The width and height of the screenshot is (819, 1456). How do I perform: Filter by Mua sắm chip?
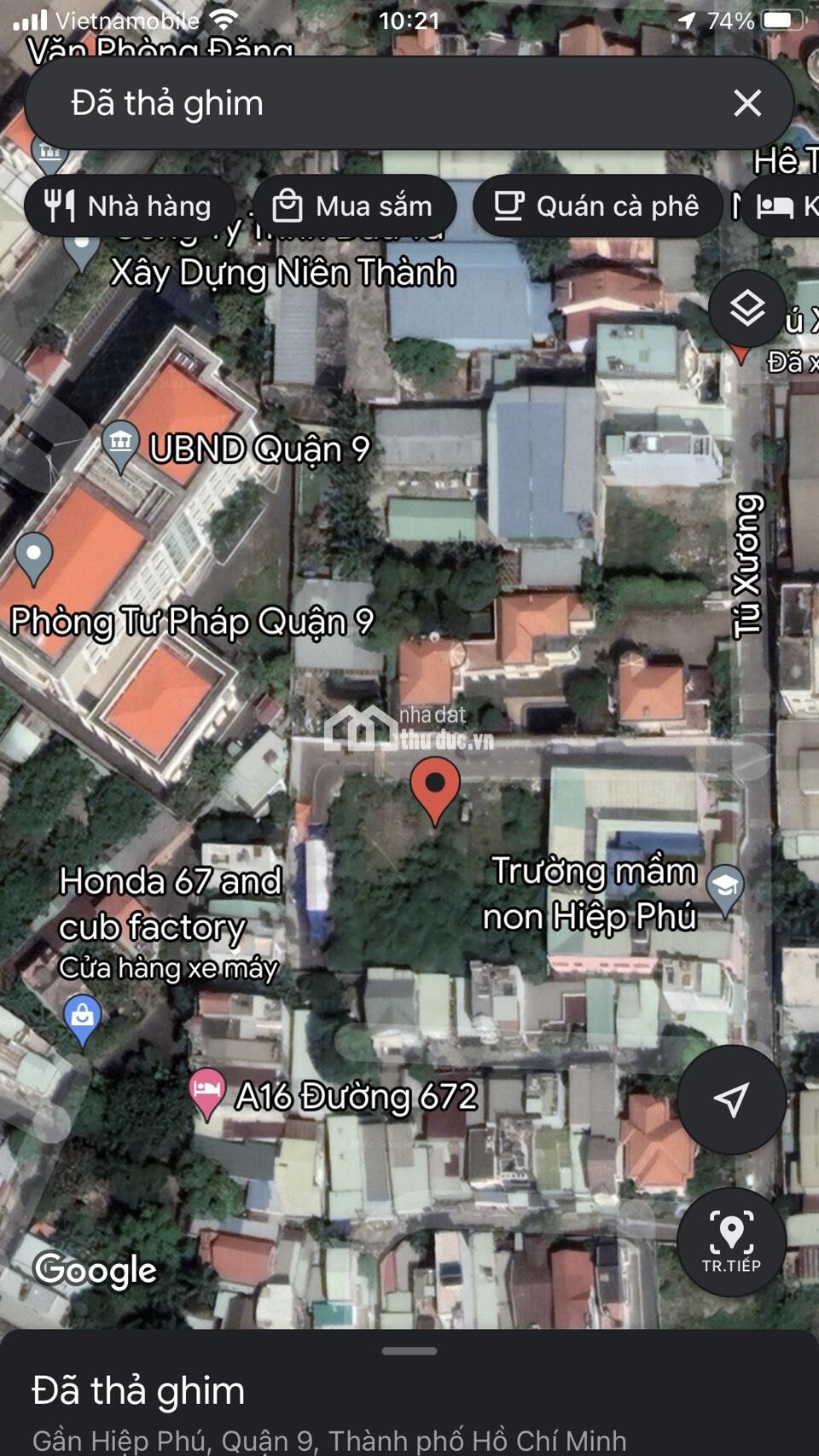click(x=354, y=206)
